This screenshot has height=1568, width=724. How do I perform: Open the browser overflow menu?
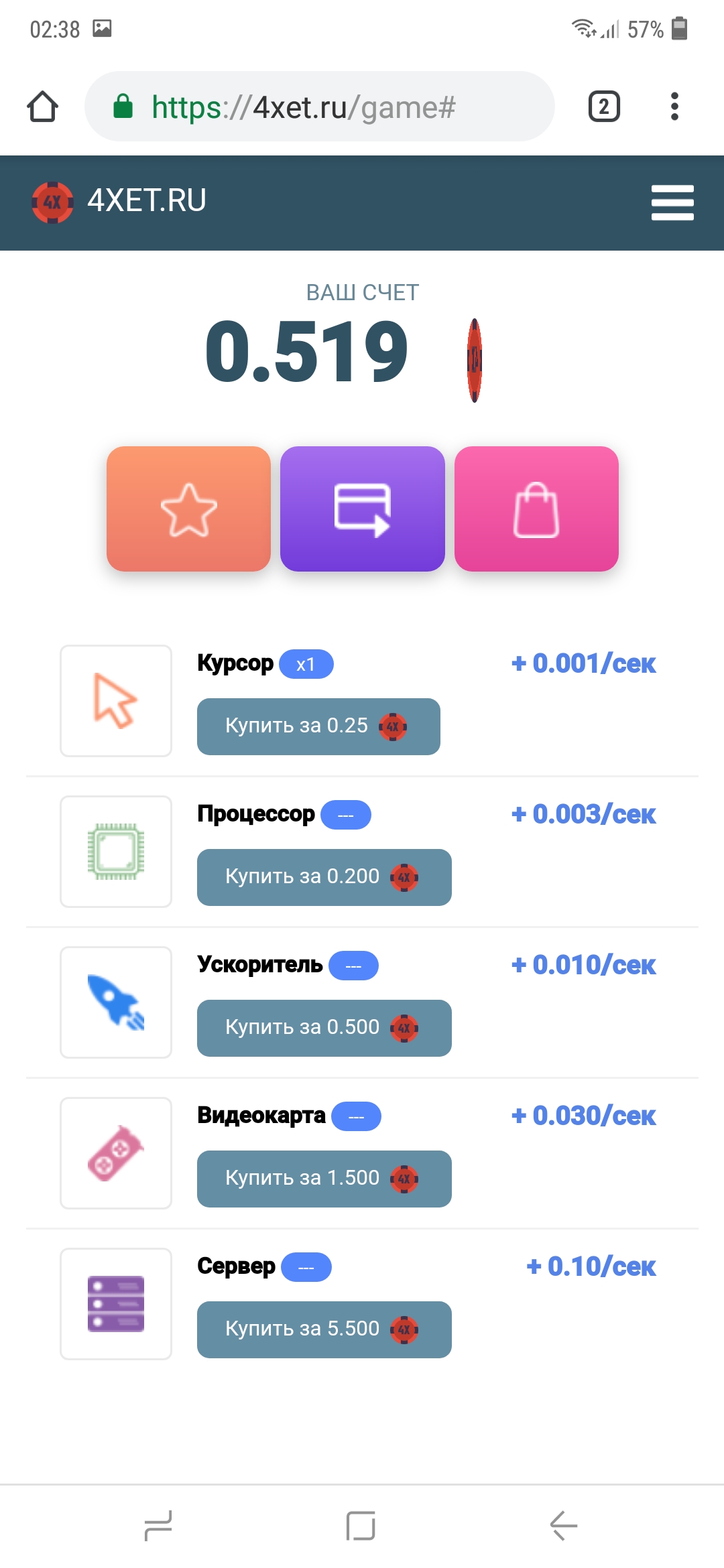coord(674,107)
